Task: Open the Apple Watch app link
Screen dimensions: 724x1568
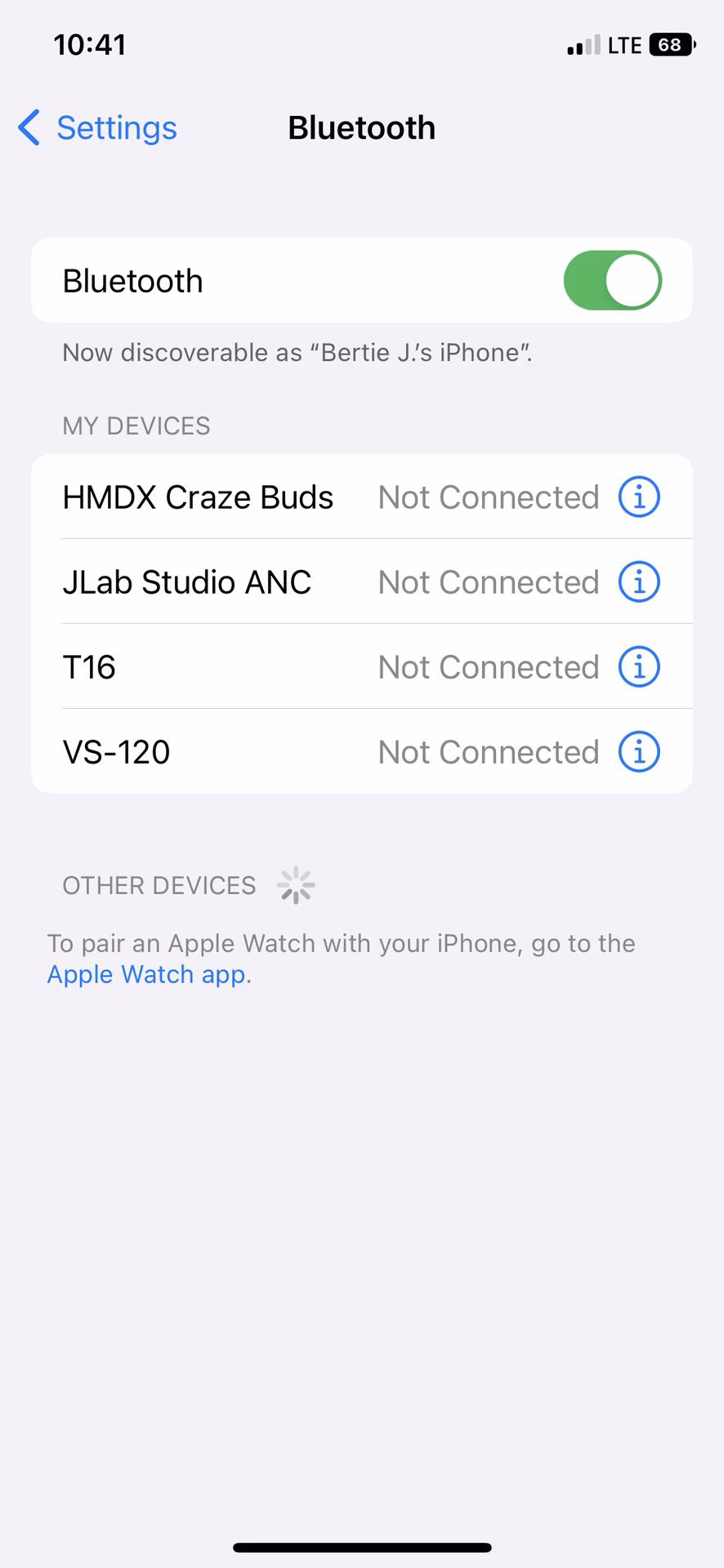Action: [147, 973]
